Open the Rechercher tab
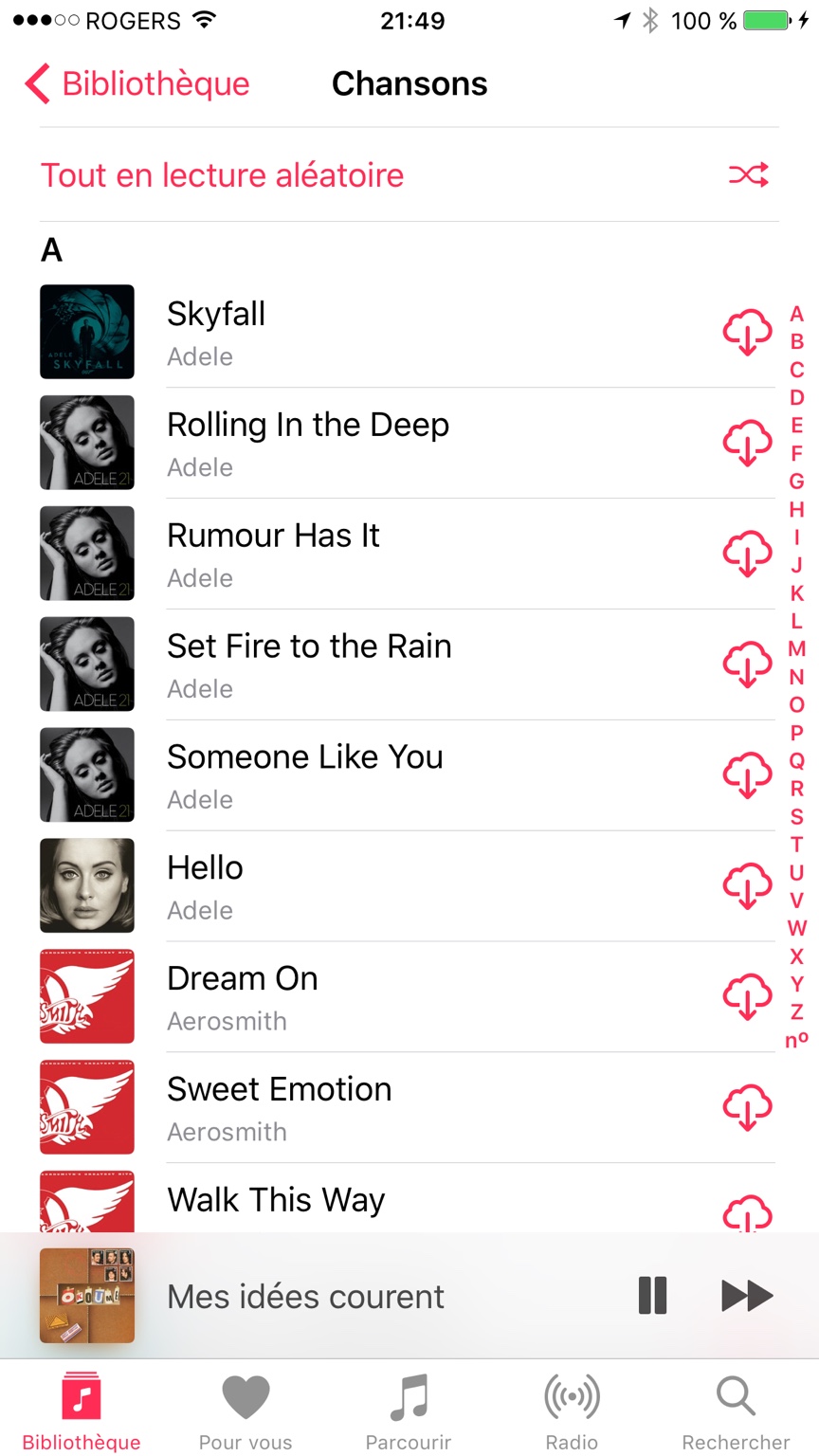 click(x=736, y=1410)
